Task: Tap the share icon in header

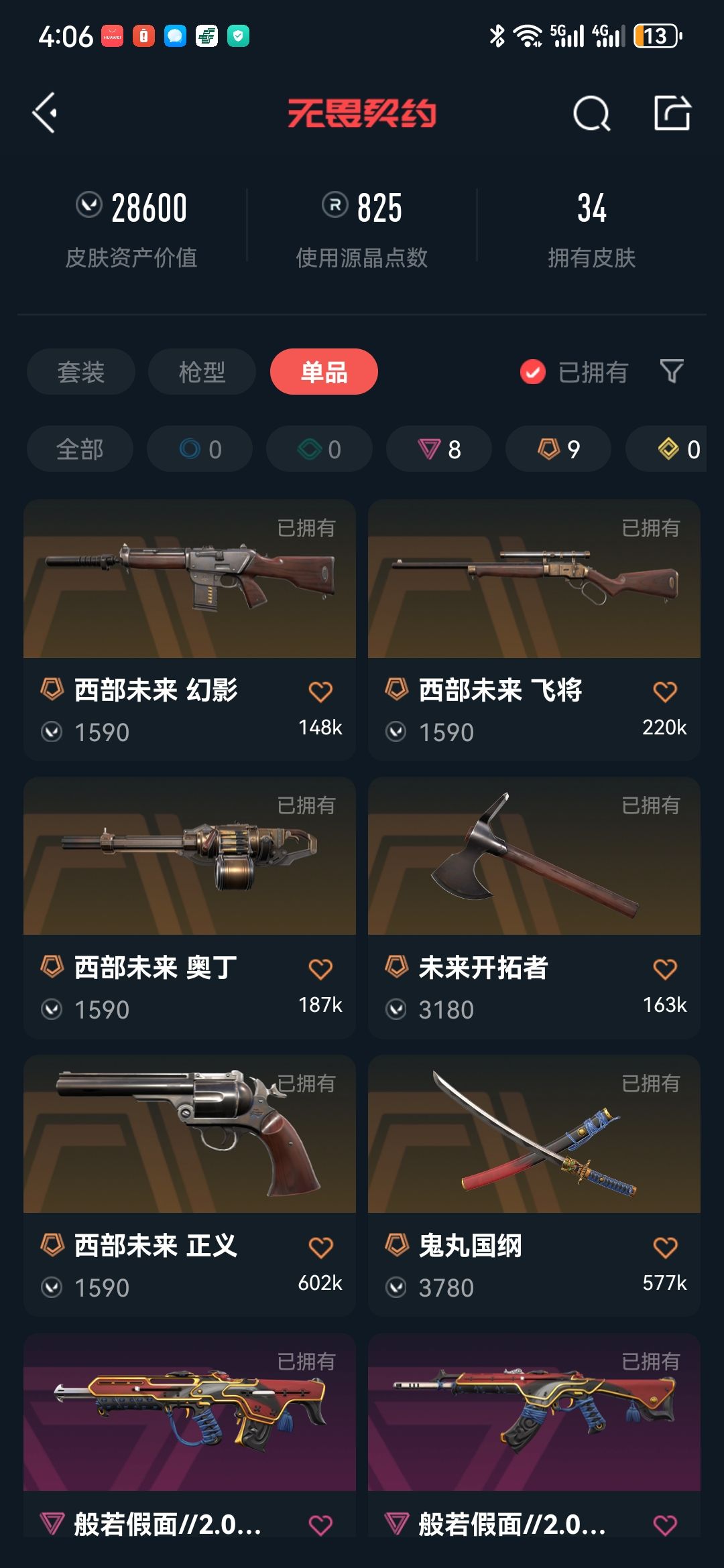Action: pyautogui.click(x=672, y=113)
